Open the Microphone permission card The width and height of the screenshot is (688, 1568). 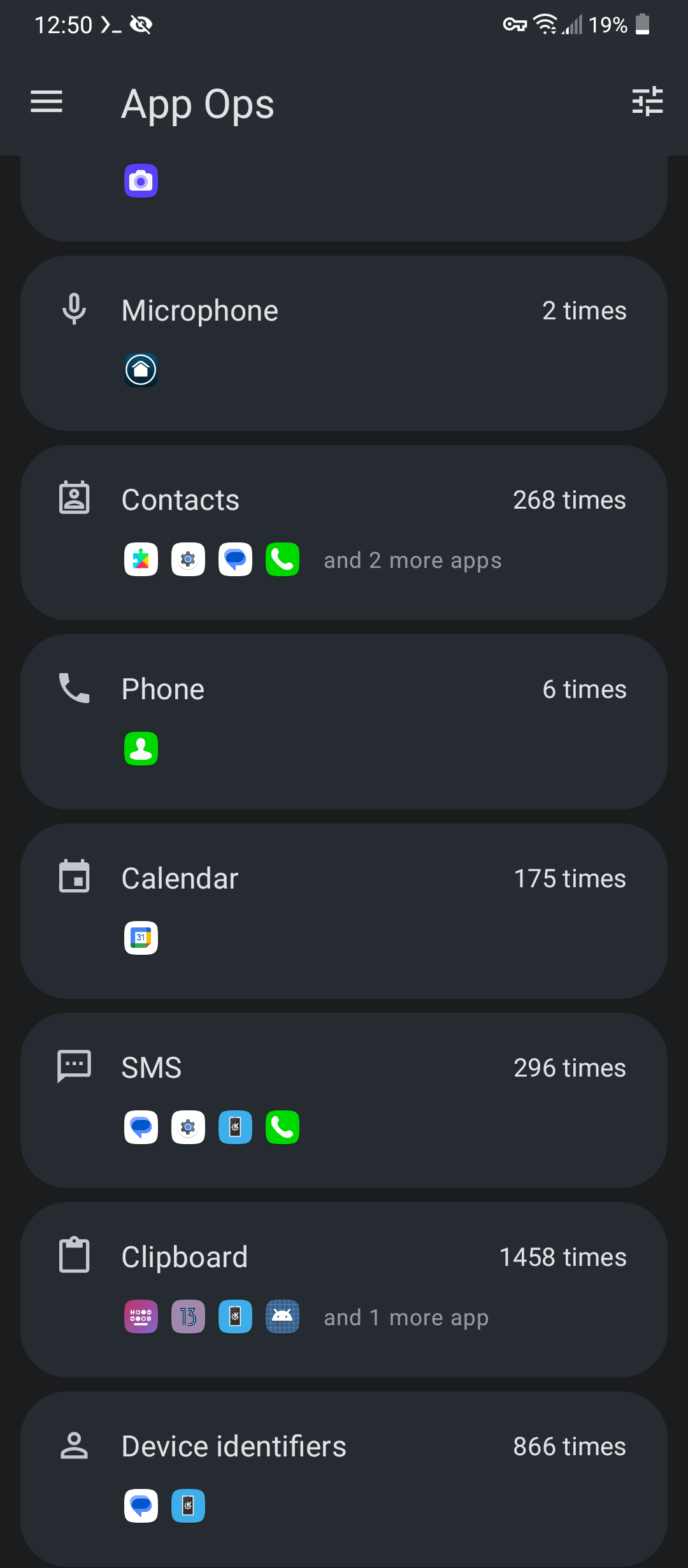[344, 343]
